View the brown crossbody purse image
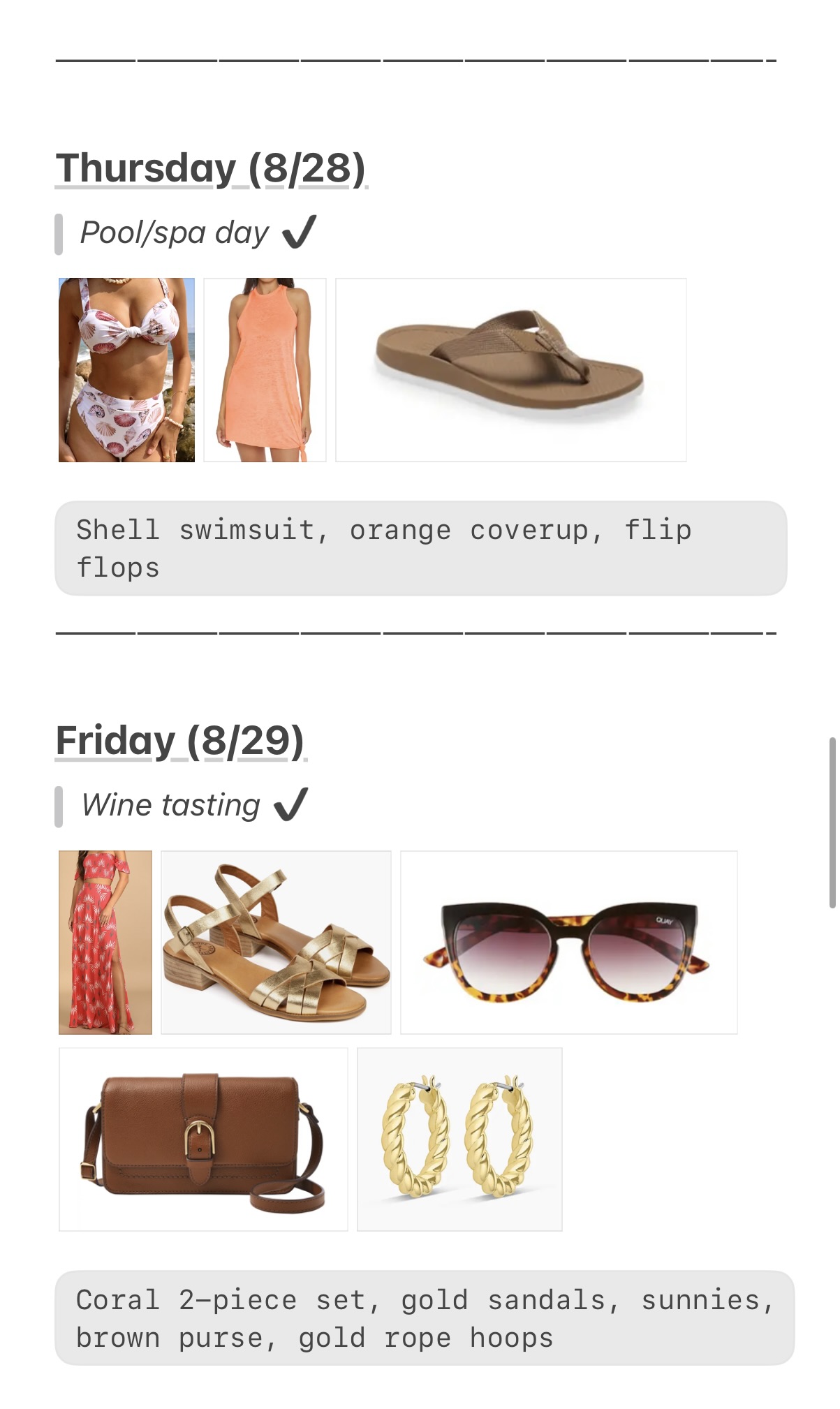The width and height of the screenshot is (840, 1409). 203,1139
